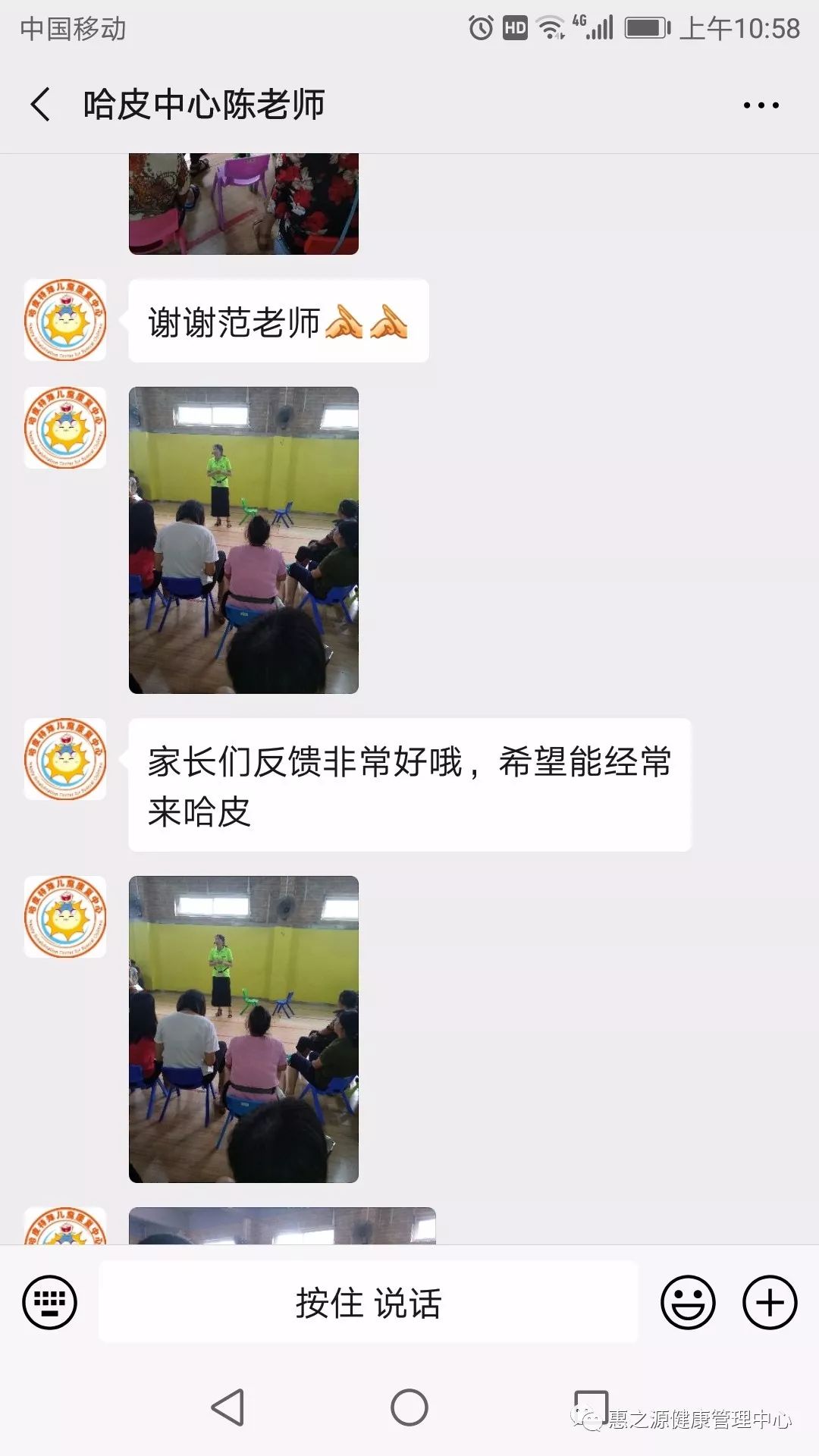819x1456 pixels.
Task: Open the photo below 家长们反馈非常好哦
Action: point(243,1029)
